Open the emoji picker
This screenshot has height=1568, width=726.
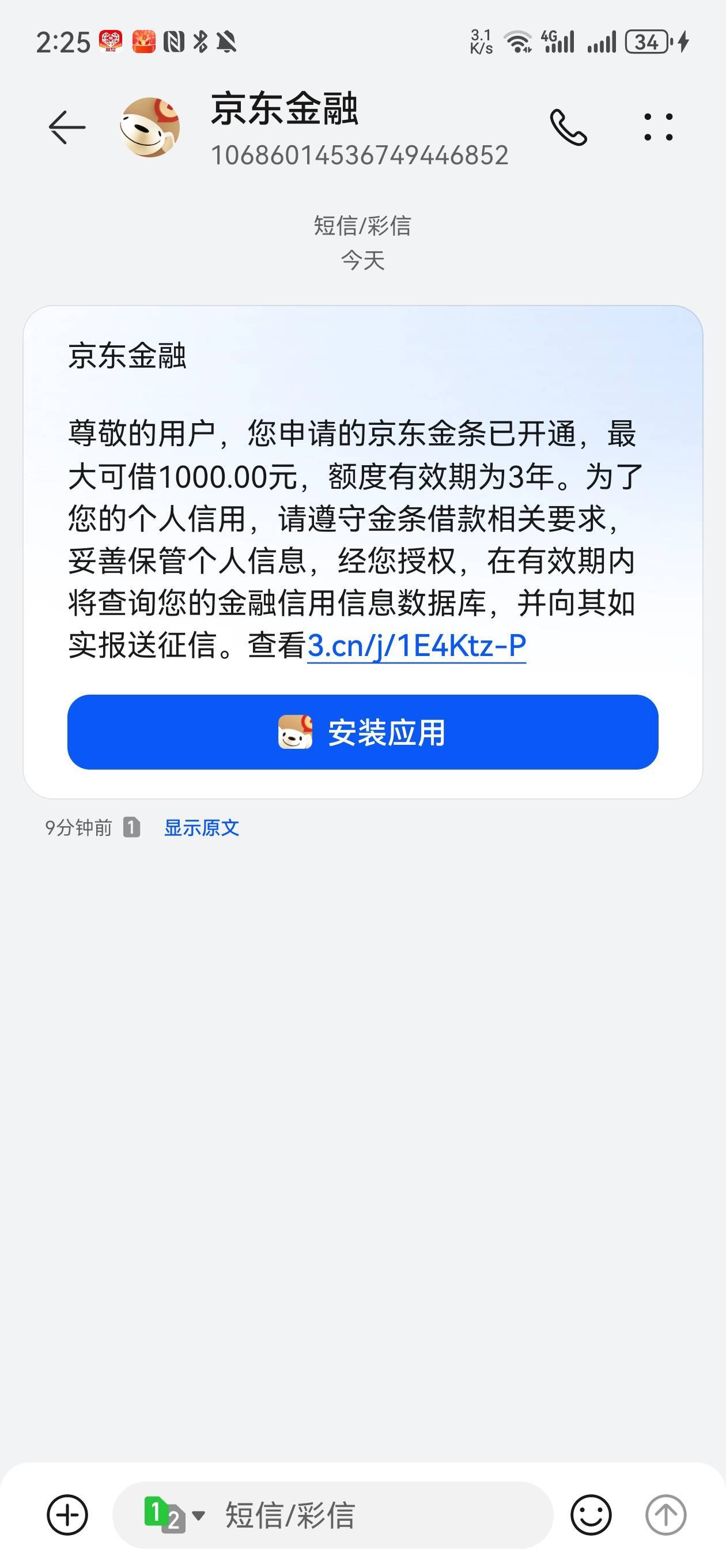point(591,1514)
